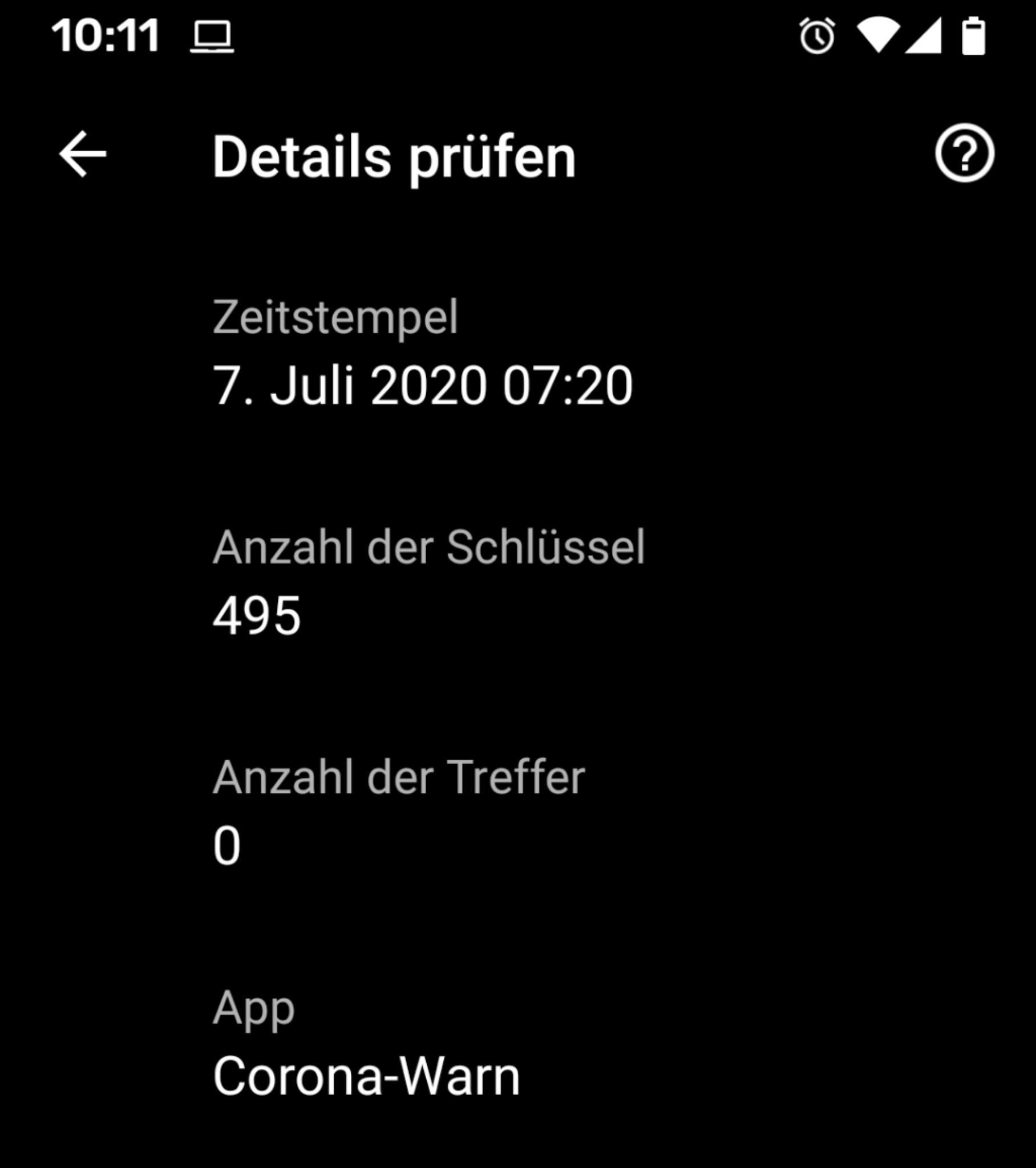Open the help question mark icon
The height and width of the screenshot is (1168, 1036).
(965, 153)
